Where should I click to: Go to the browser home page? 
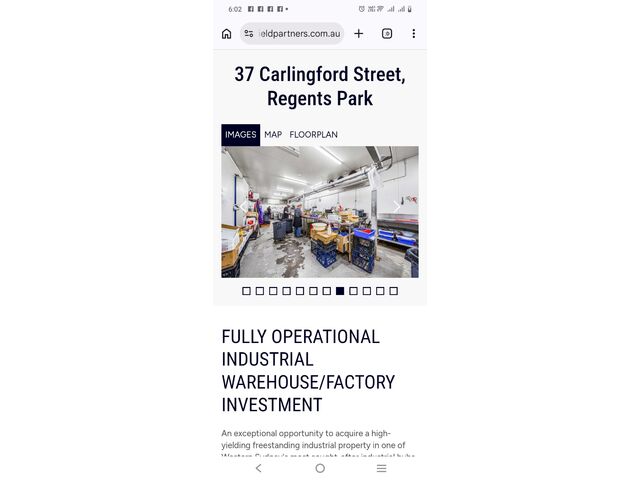227,34
